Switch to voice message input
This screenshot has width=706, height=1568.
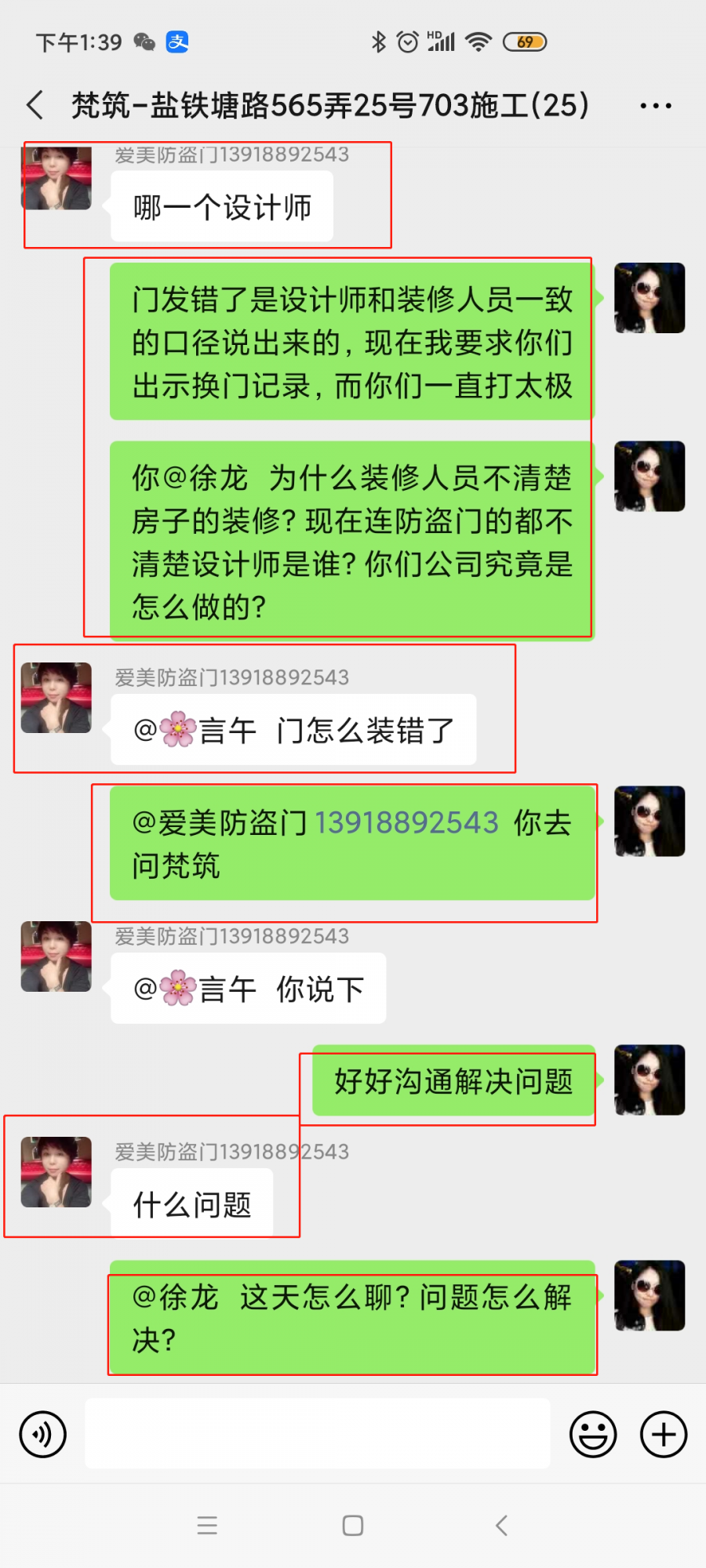click(42, 1434)
